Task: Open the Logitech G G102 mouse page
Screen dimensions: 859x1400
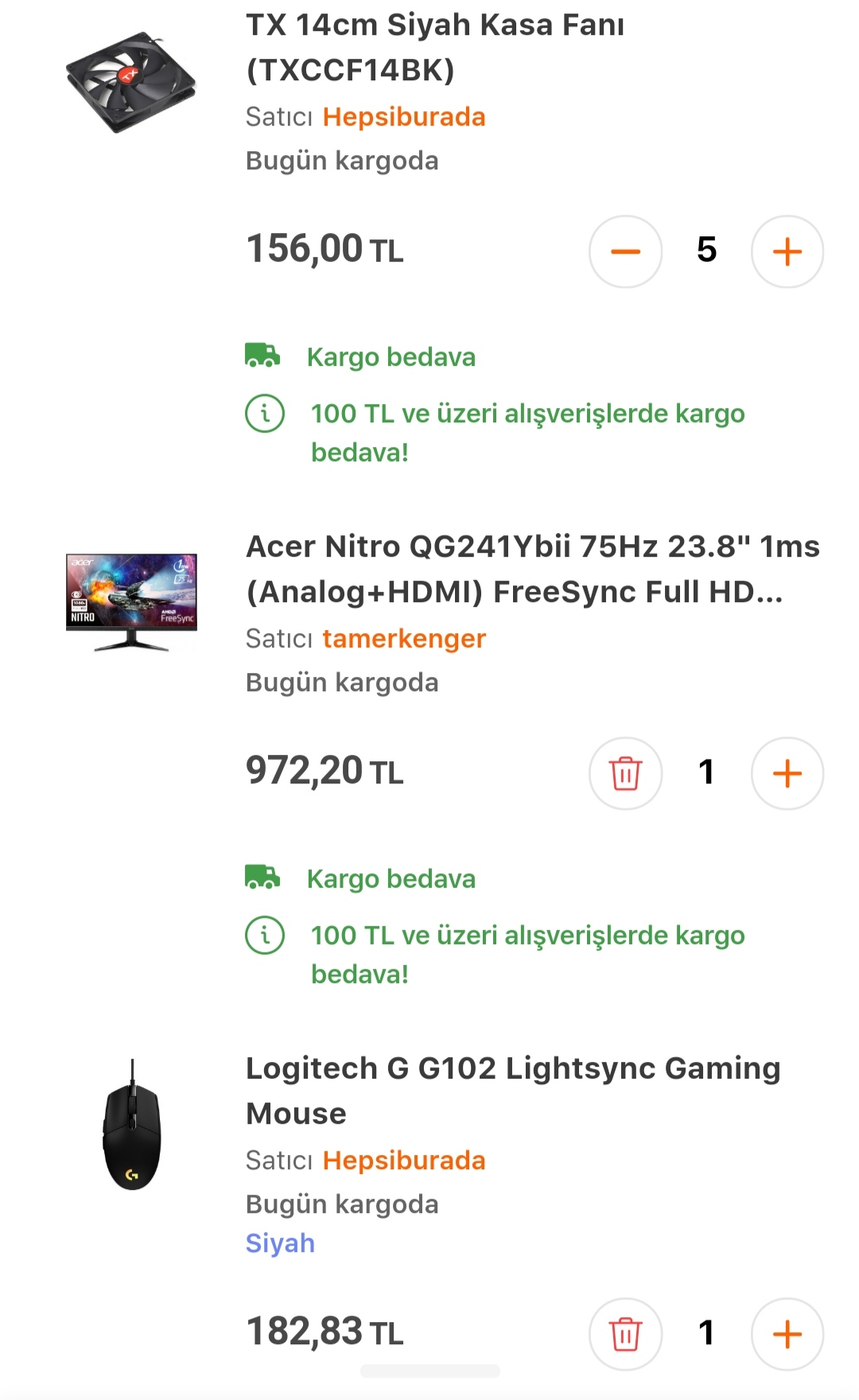Action: pos(513,1090)
